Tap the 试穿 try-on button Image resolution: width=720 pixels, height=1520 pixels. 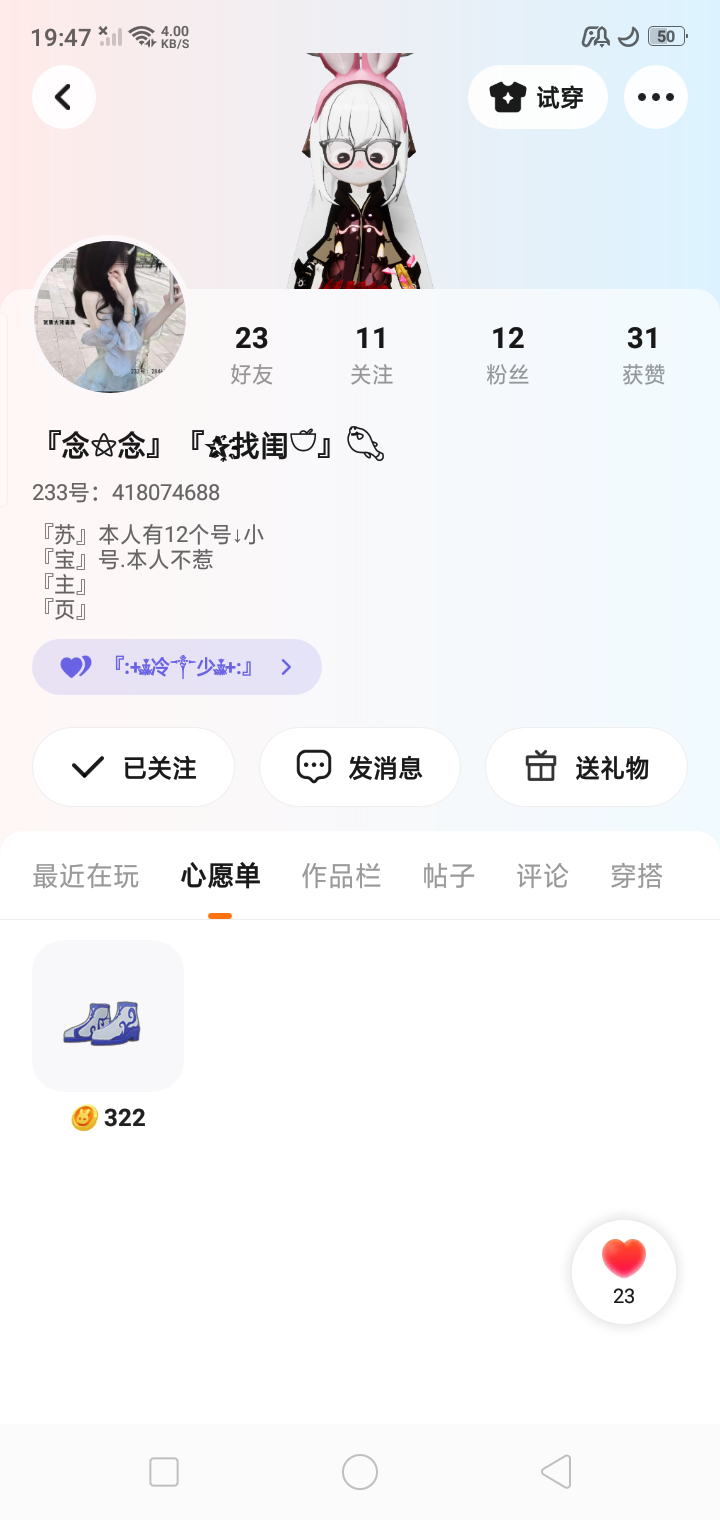538,97
